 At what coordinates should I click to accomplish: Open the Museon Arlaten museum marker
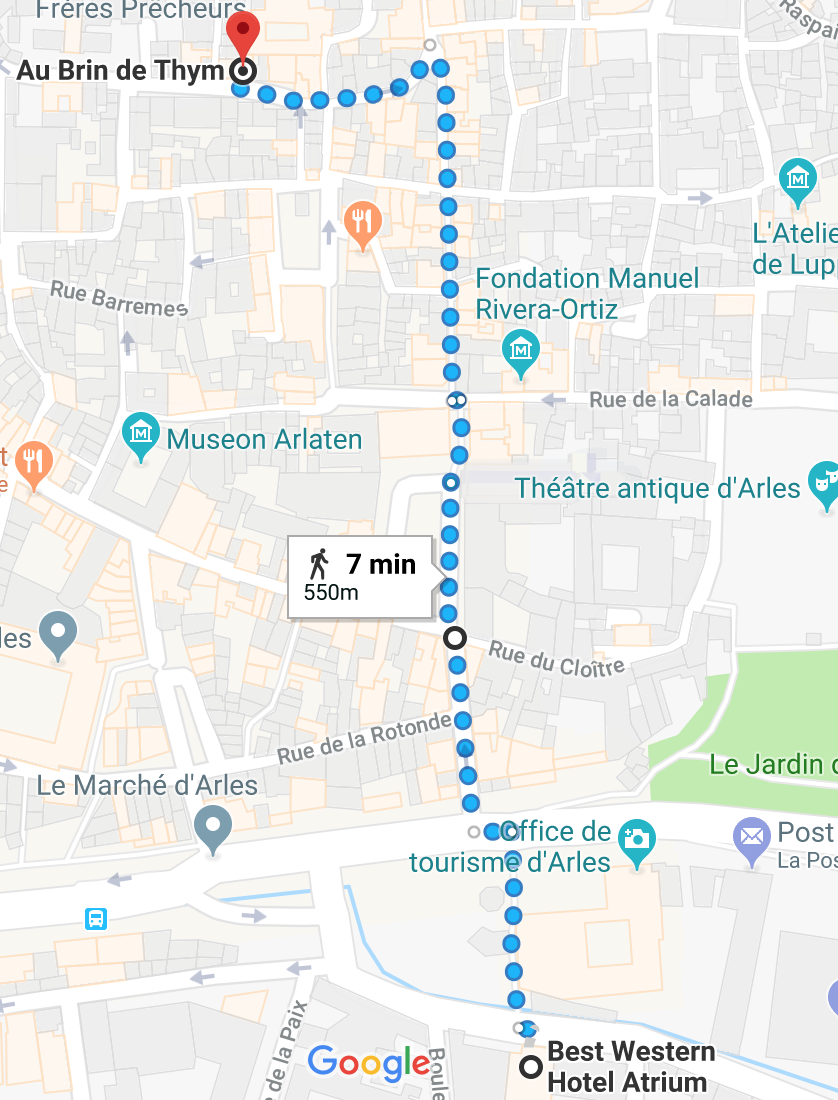click(141, 435)
